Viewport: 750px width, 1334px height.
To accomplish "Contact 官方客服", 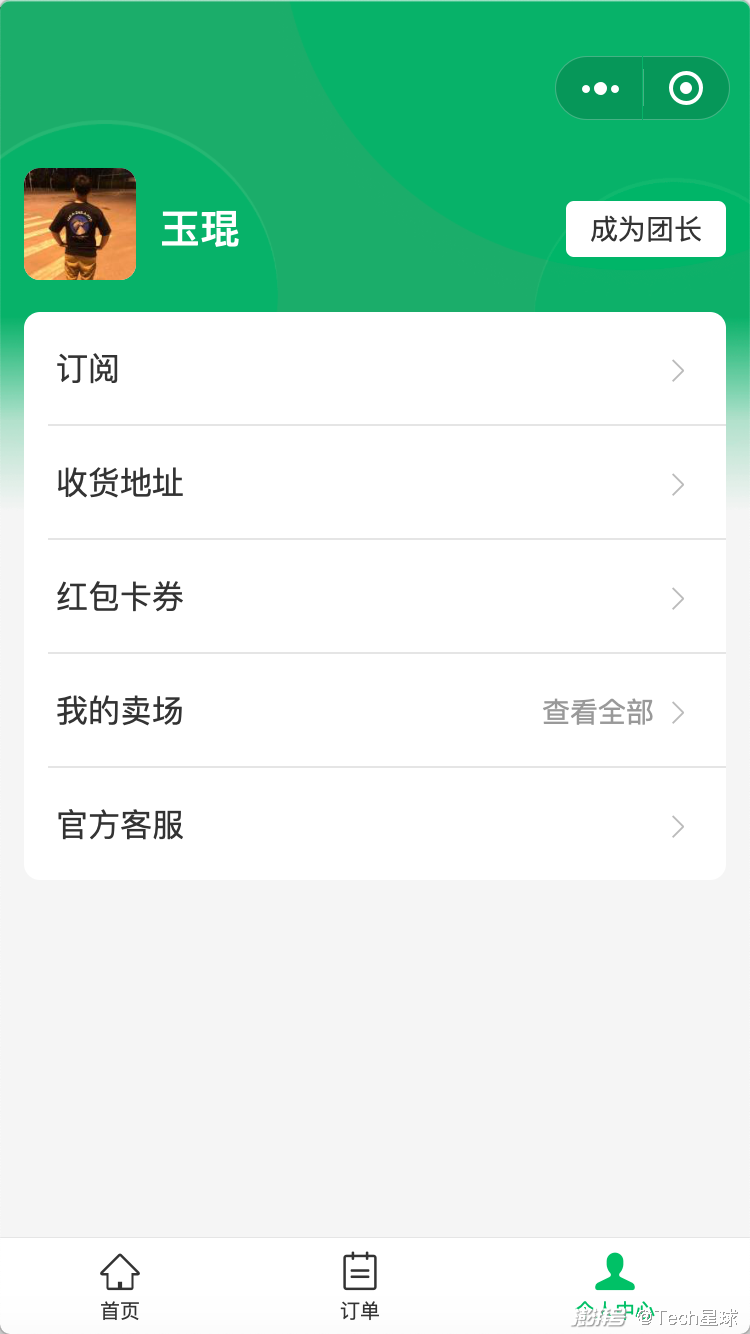I will 375,826.
